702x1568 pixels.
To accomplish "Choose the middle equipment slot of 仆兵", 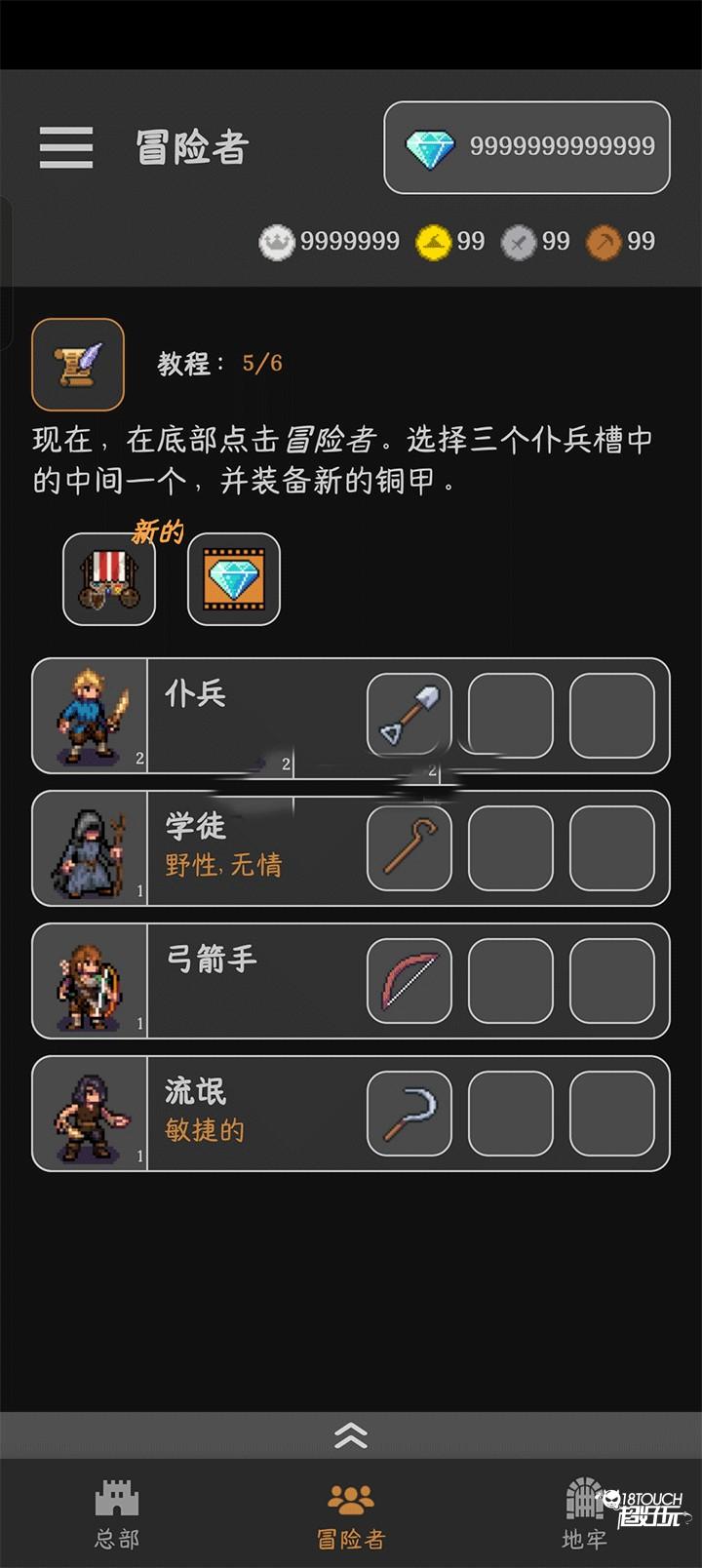I will tap(511, 716).
